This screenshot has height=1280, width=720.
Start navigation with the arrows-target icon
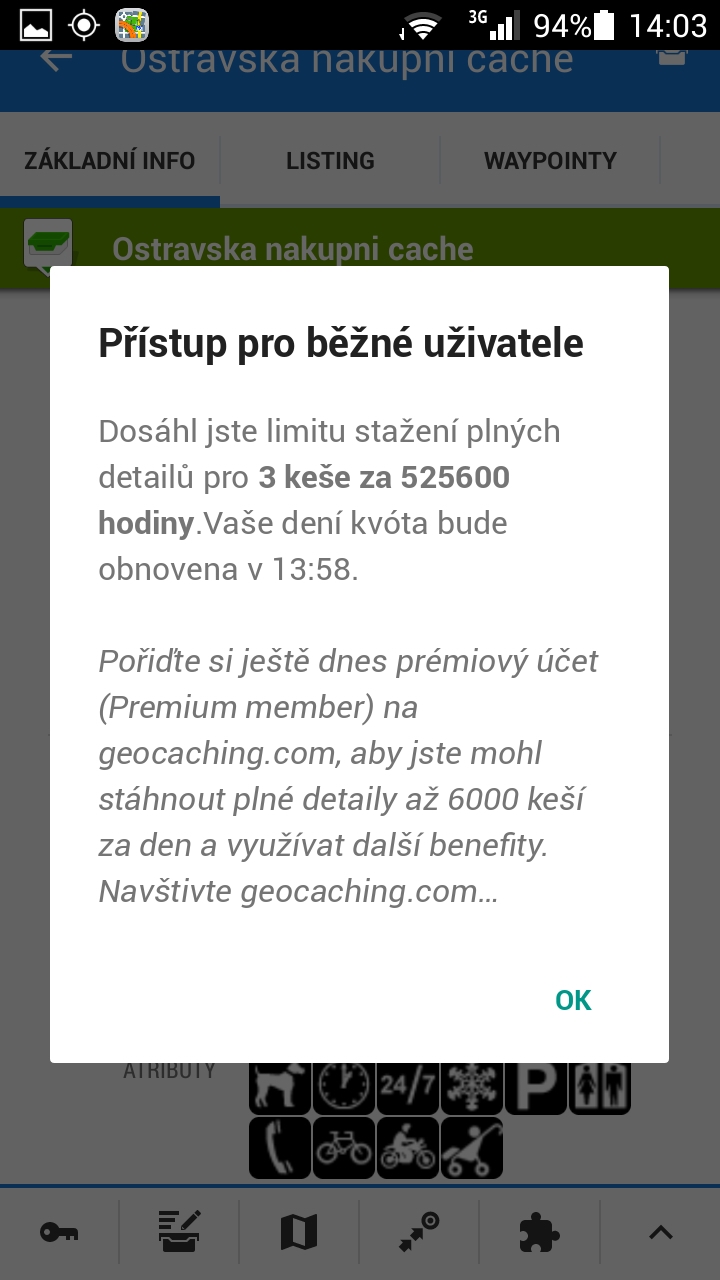coord(419,1231)
